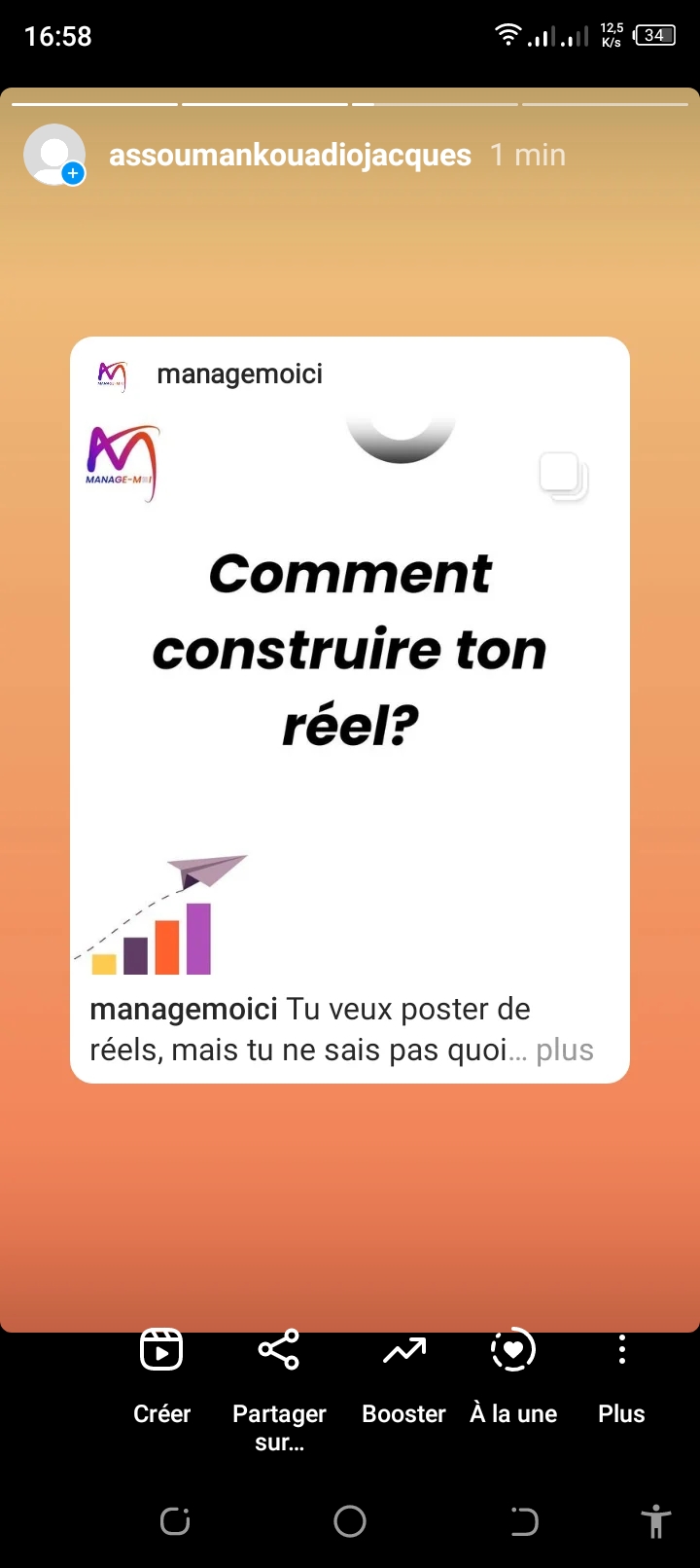Open the shared managemoici post
This screenshot has height=1568, width=700.
click(350, 681)
